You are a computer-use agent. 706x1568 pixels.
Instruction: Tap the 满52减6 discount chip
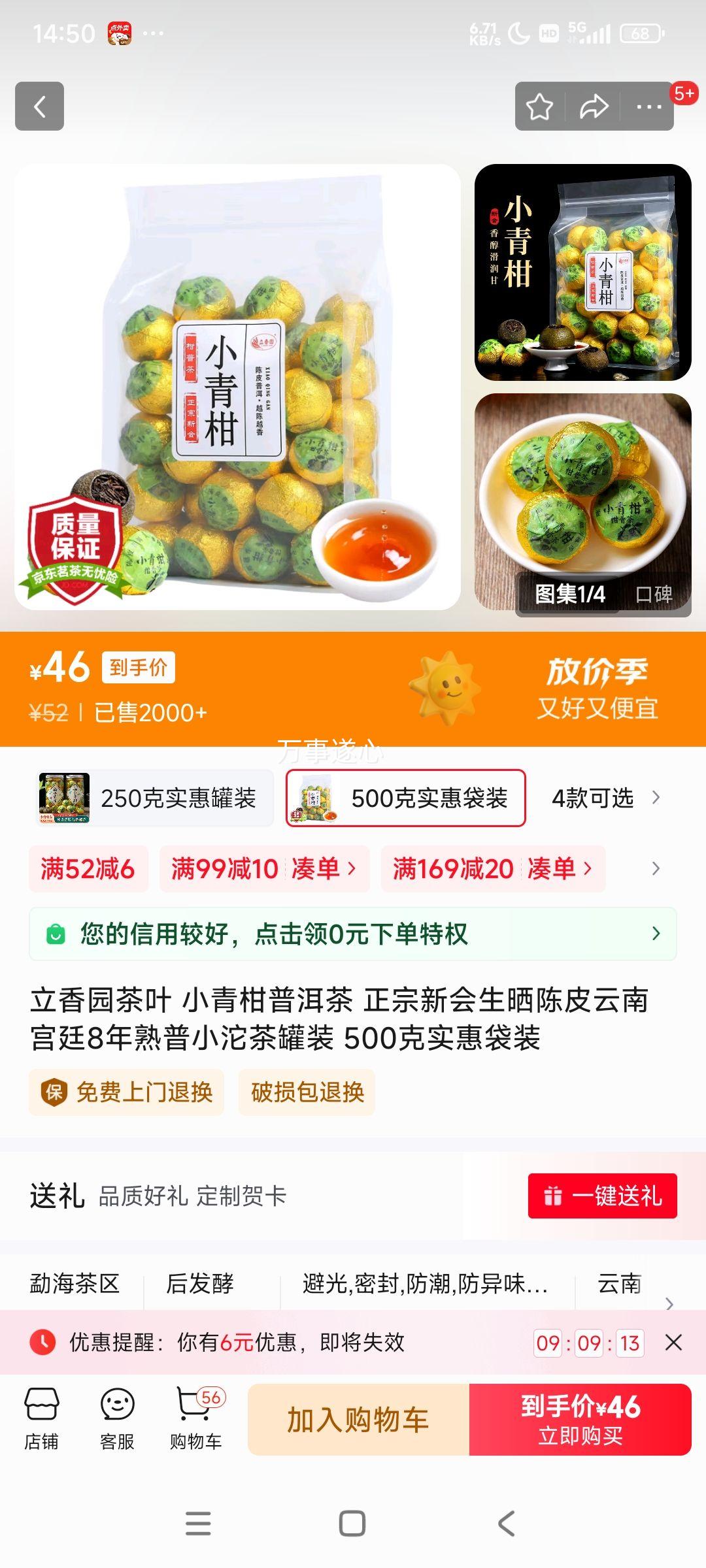88,869
